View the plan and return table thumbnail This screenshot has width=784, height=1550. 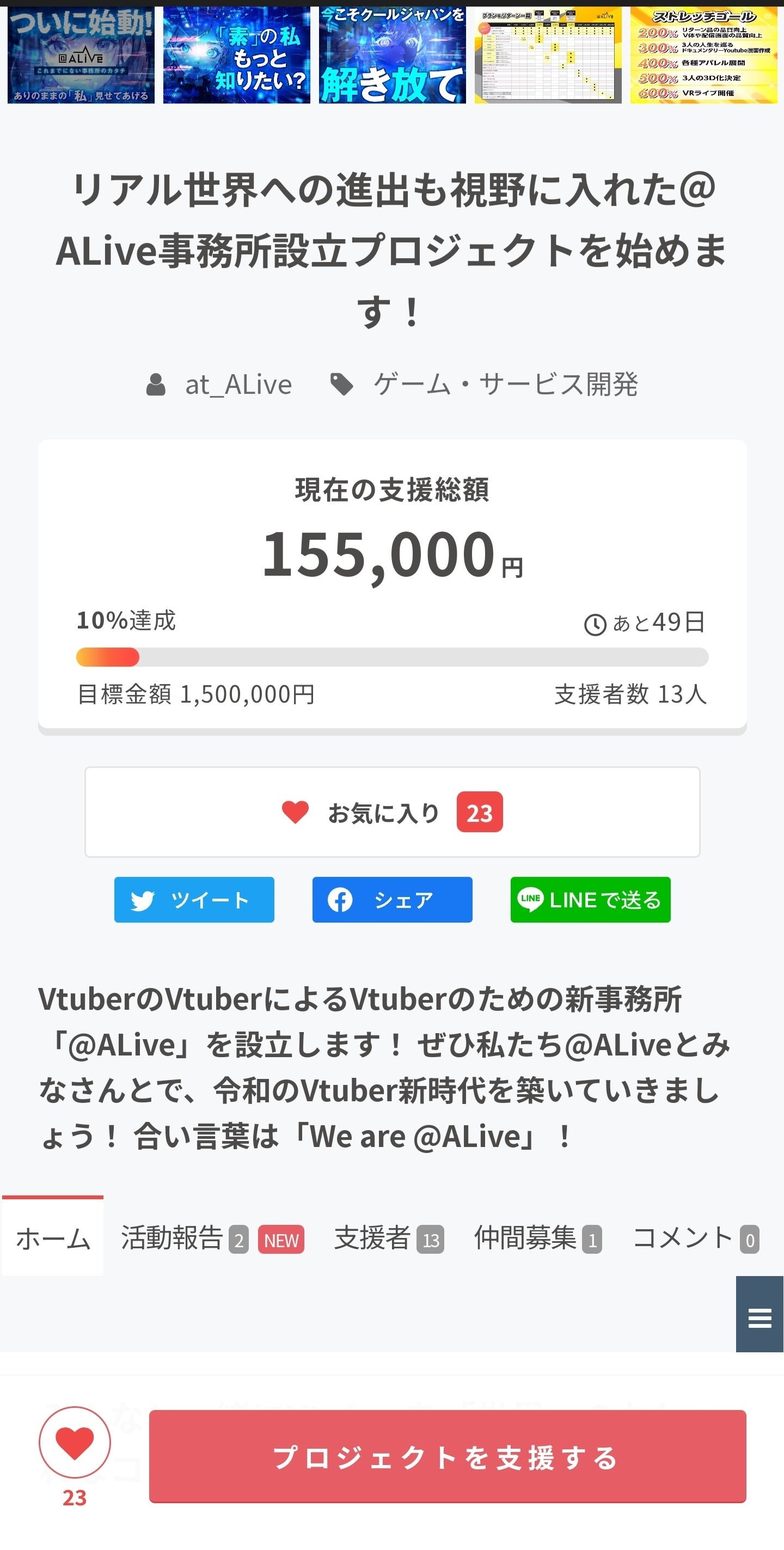[x=548, y=55]
